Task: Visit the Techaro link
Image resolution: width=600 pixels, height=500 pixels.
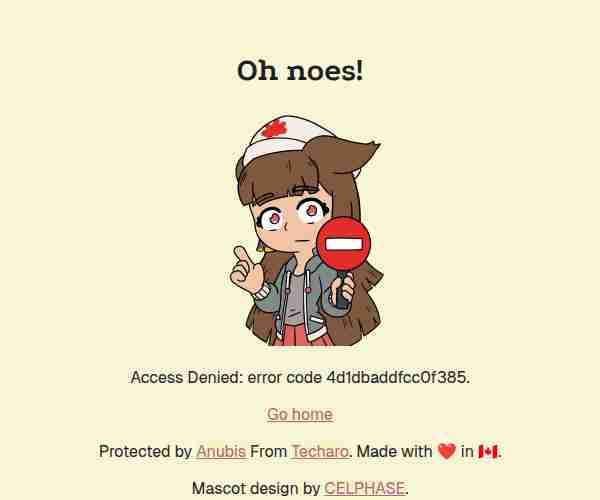Action: click(x=319, y=451)
